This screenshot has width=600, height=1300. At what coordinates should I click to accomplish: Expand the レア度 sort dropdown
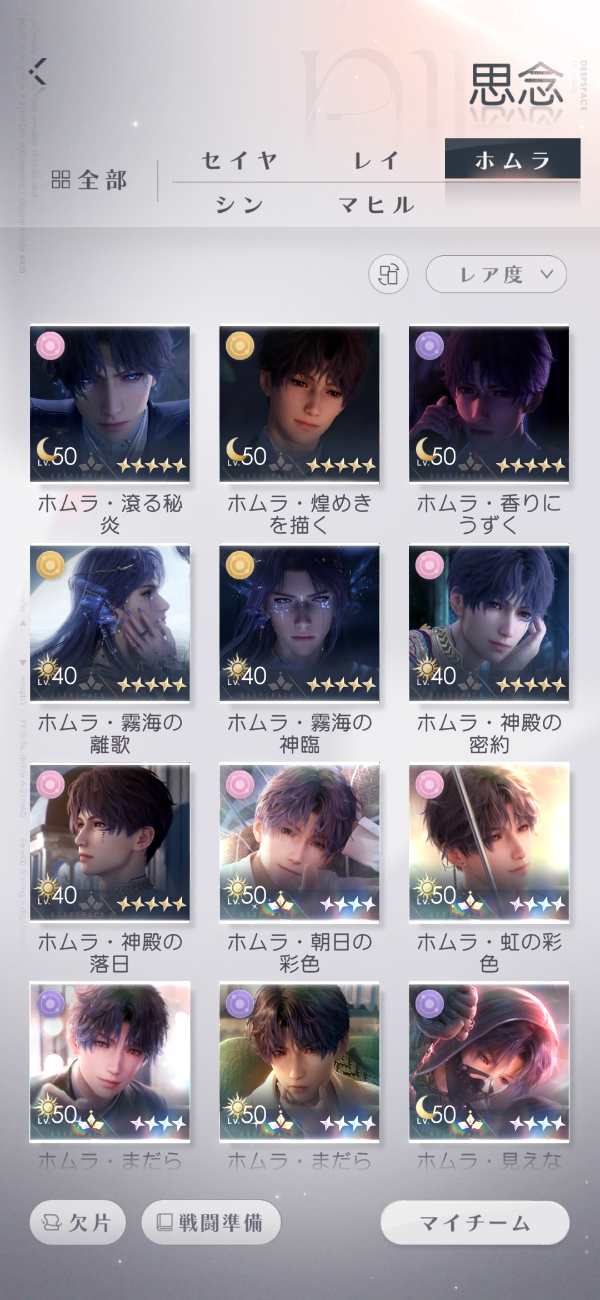[496, 274]
